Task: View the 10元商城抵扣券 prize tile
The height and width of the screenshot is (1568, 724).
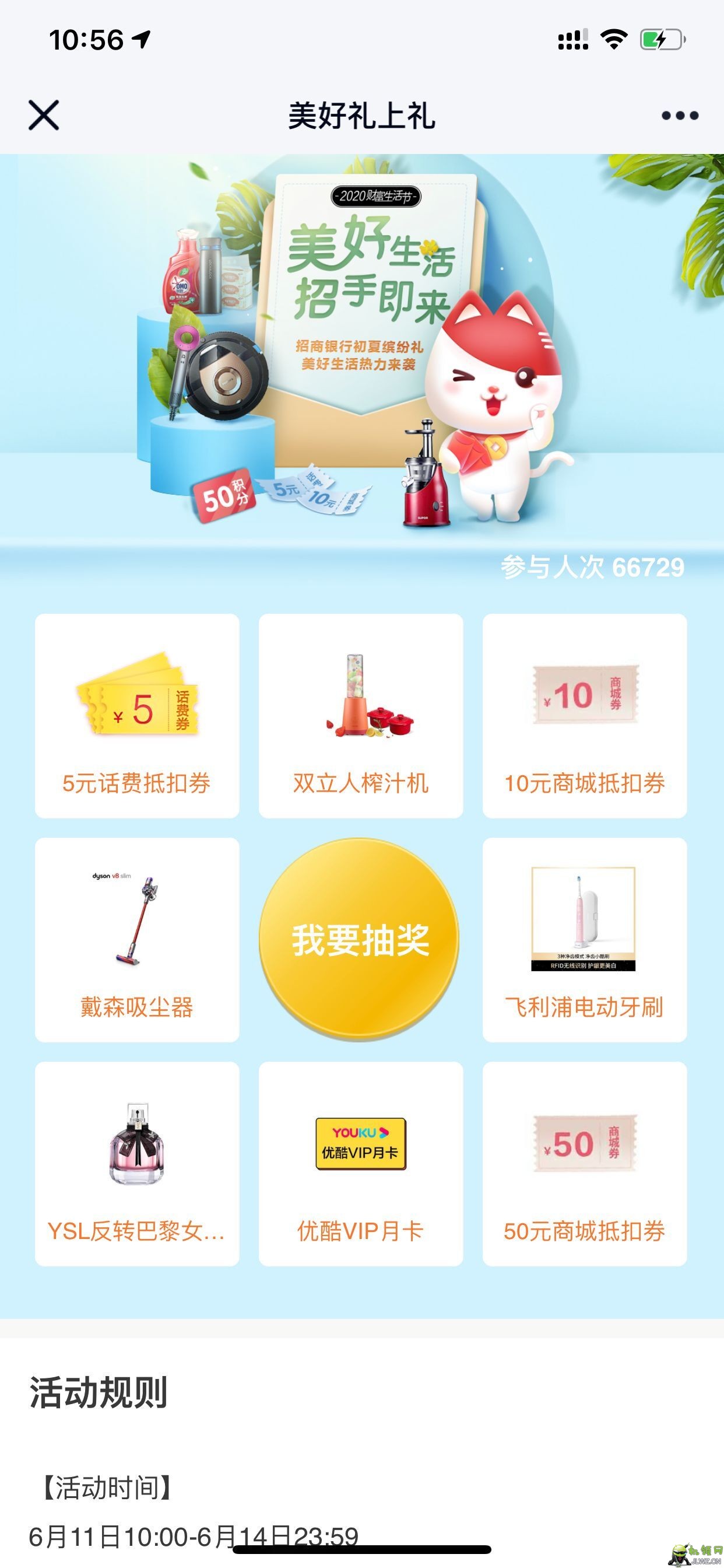Action: pyautogui.click(x=585, y=716)
